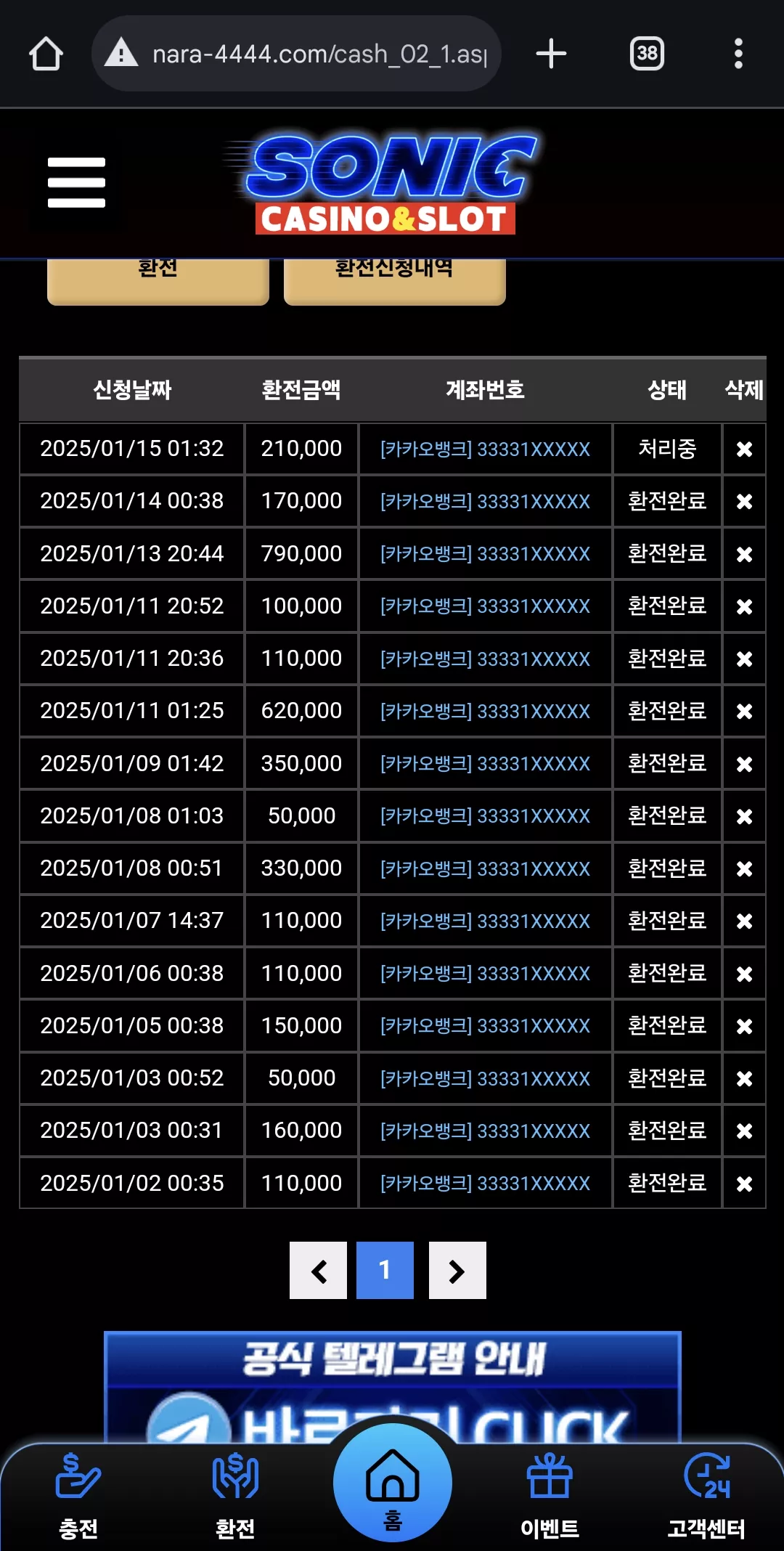Open the browser overflow menu

click(x=738, y=54)
